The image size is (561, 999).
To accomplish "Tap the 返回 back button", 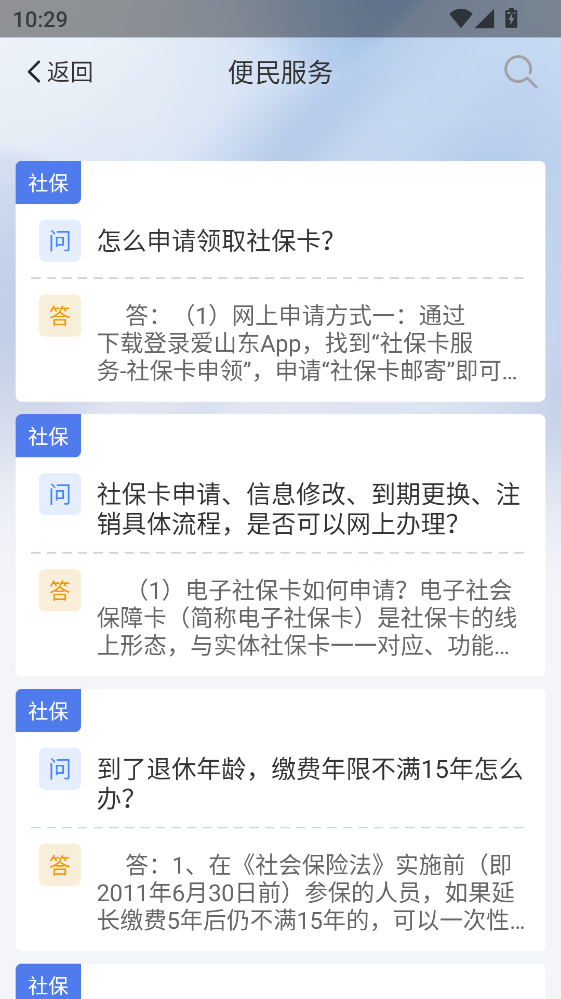I will point(60,72).
